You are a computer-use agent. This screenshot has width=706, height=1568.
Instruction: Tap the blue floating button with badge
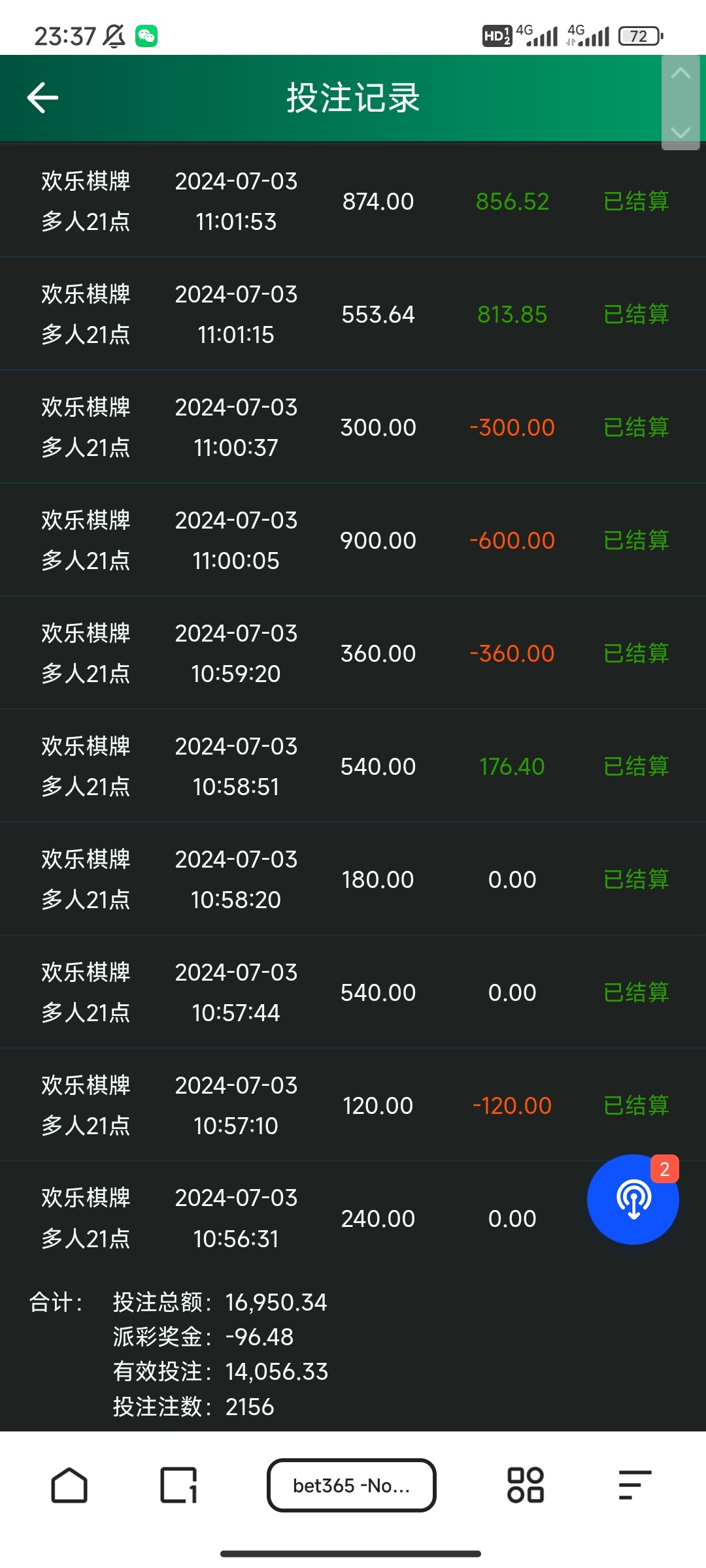[x=632, y=1200]
